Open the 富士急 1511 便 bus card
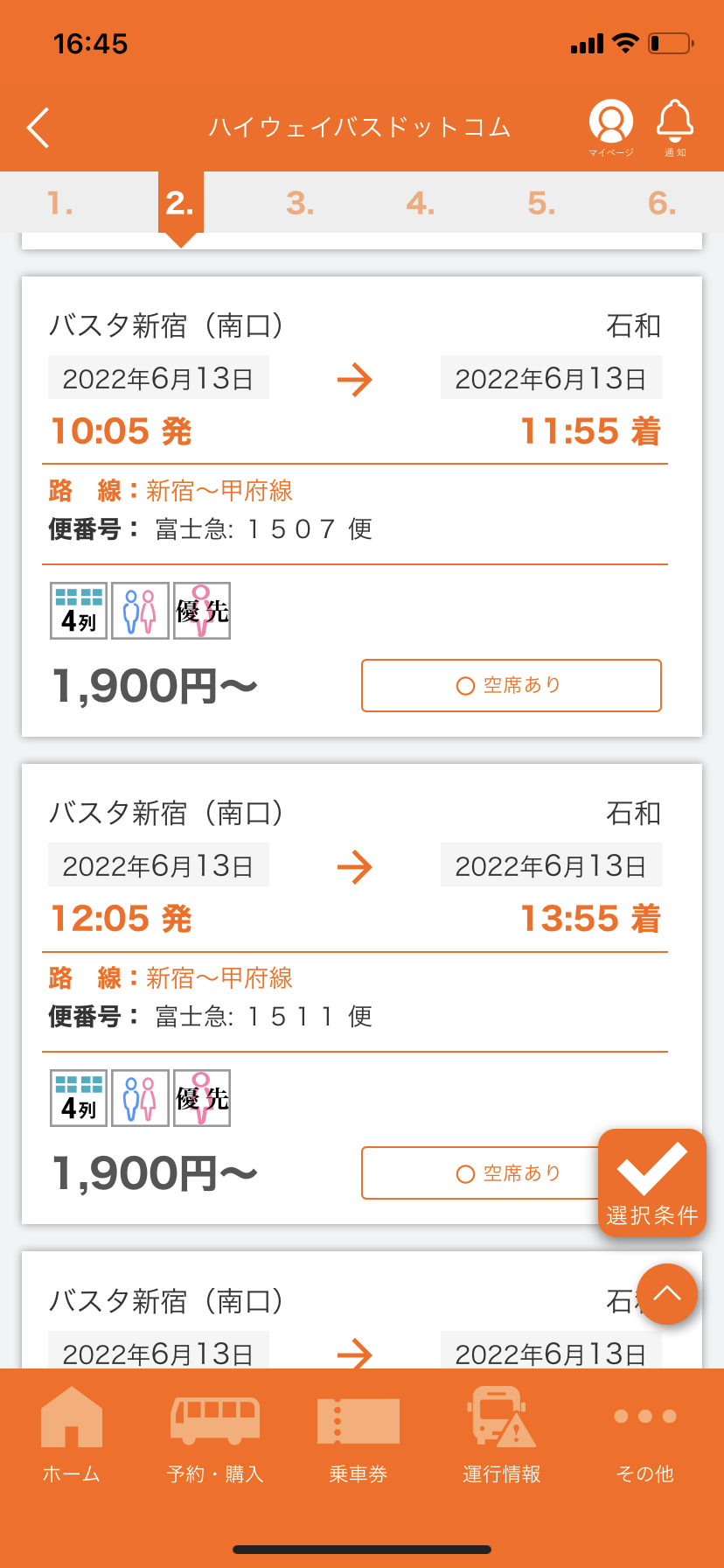This screenshot has height=1568, width=724. (x=362, y=994)
